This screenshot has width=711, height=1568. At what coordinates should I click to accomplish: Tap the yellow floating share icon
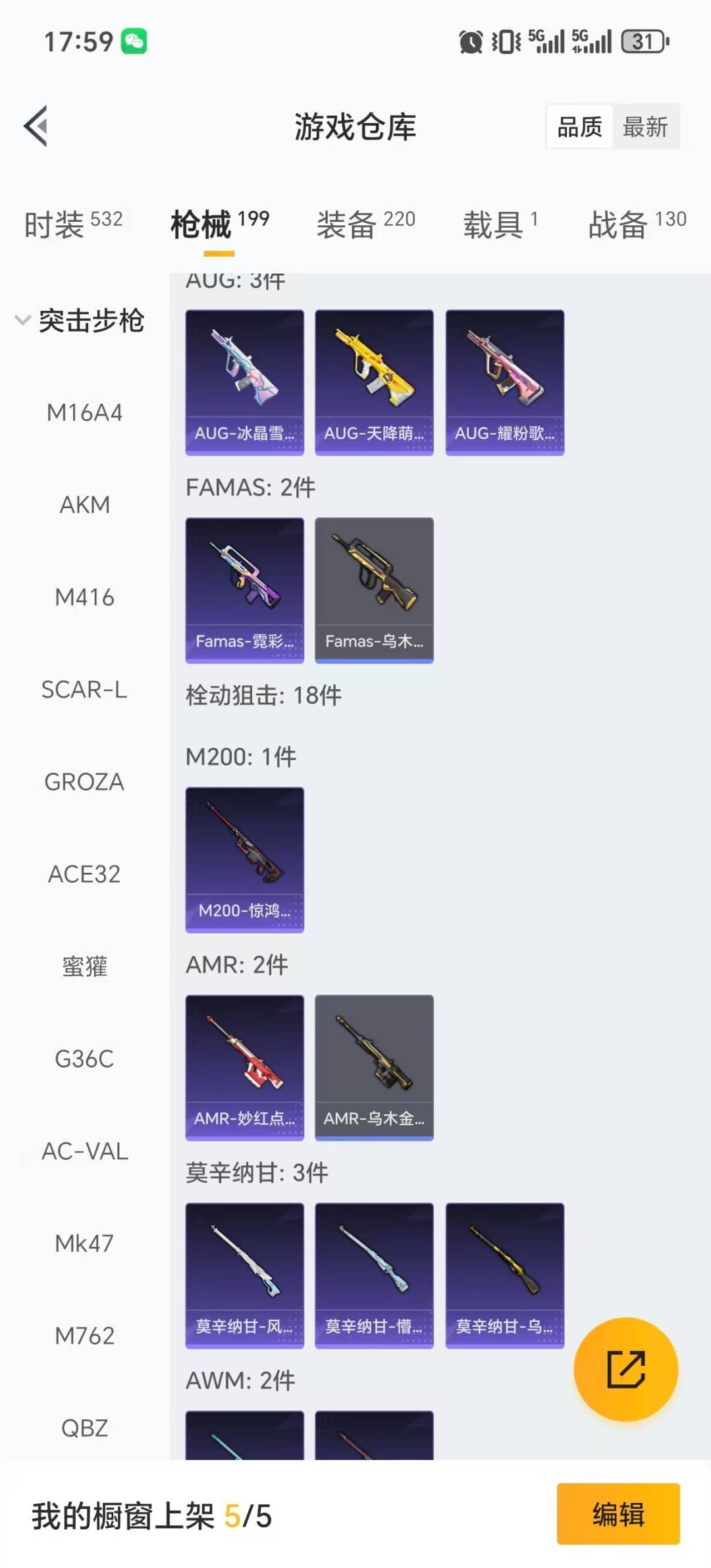(626, 1369)
